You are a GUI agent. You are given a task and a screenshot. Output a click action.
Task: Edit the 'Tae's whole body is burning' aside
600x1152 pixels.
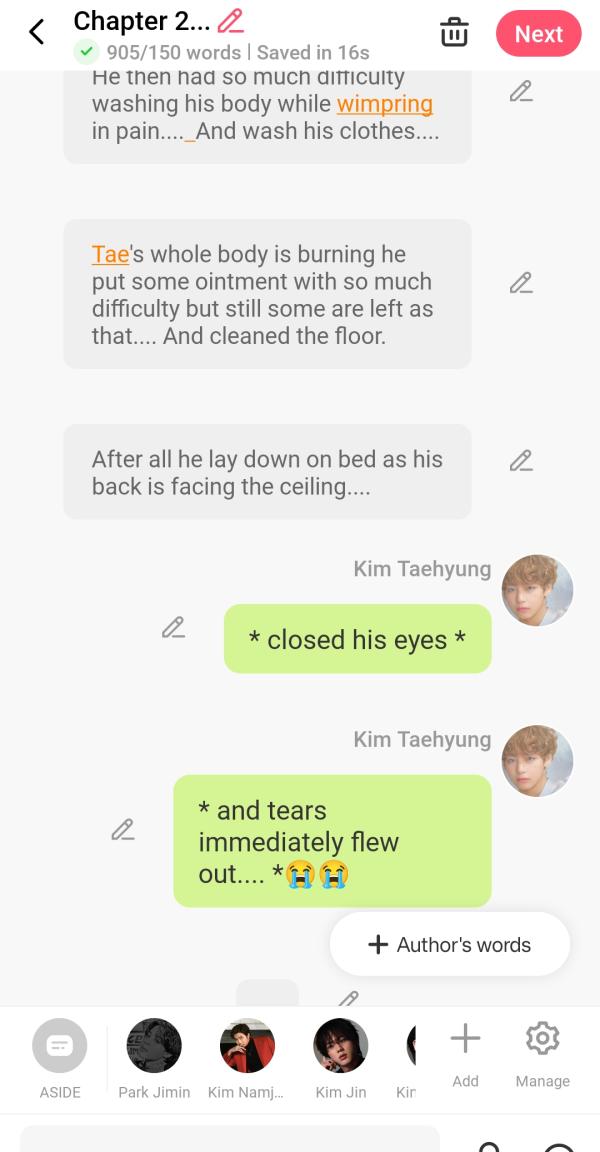(520, 283)
